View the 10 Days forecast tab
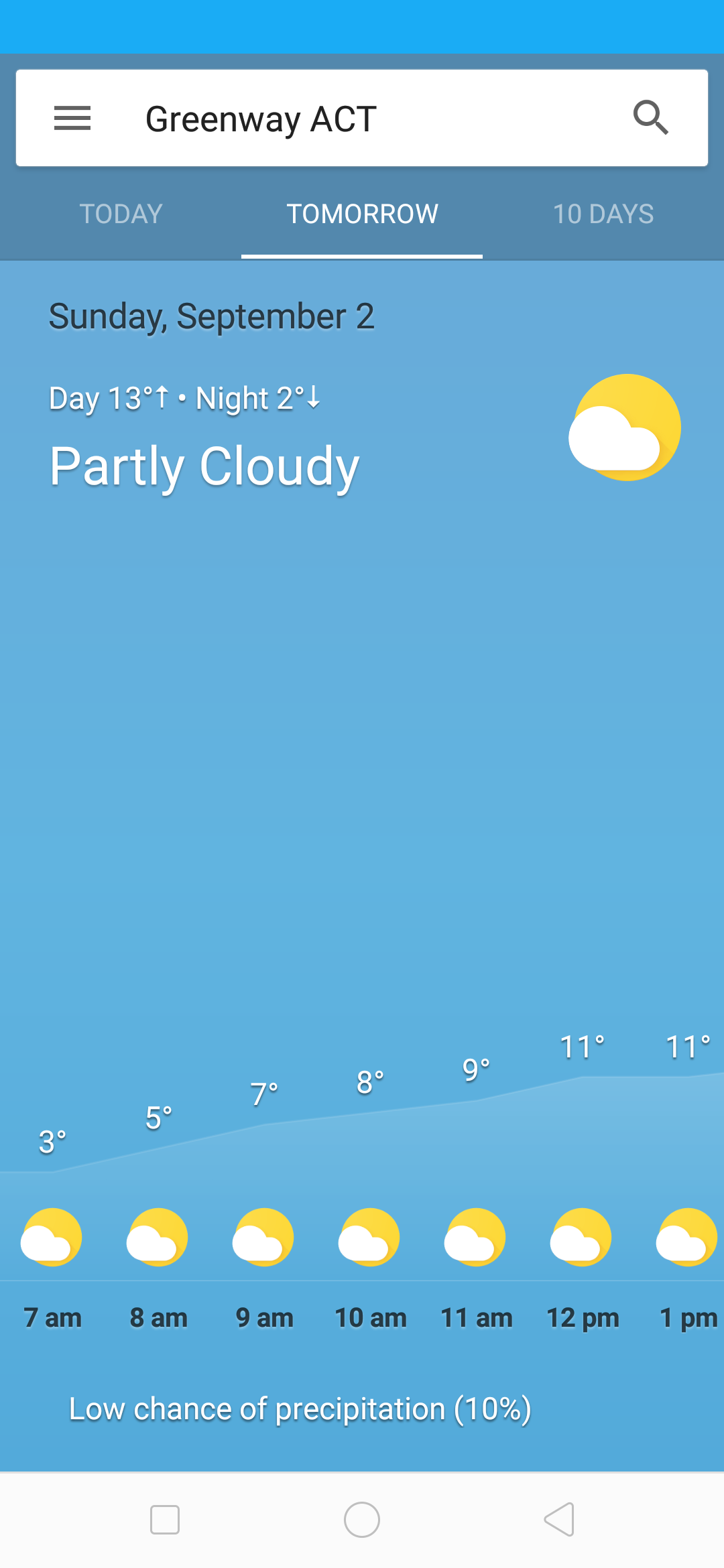This screenshot has width=724, height=1568. 603,214
